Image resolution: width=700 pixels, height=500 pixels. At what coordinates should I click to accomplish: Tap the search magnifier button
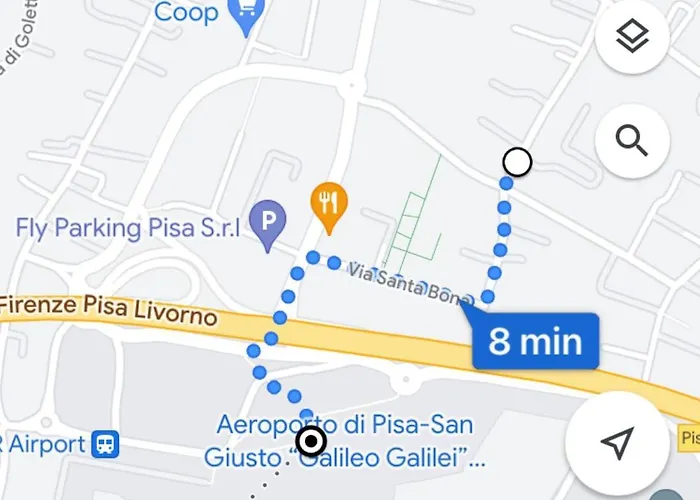(632, 141)
